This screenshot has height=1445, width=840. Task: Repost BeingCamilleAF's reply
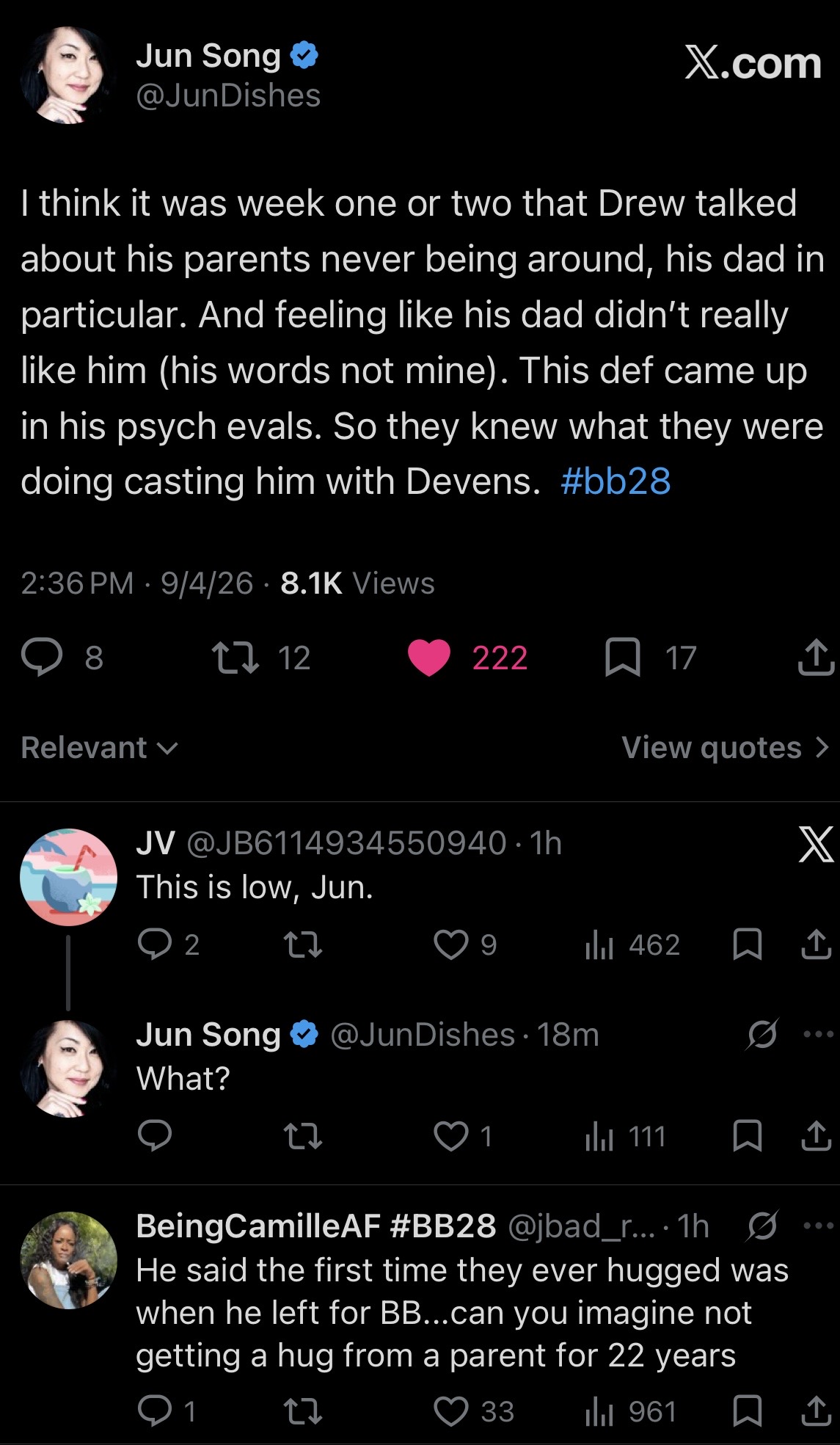302,1411
